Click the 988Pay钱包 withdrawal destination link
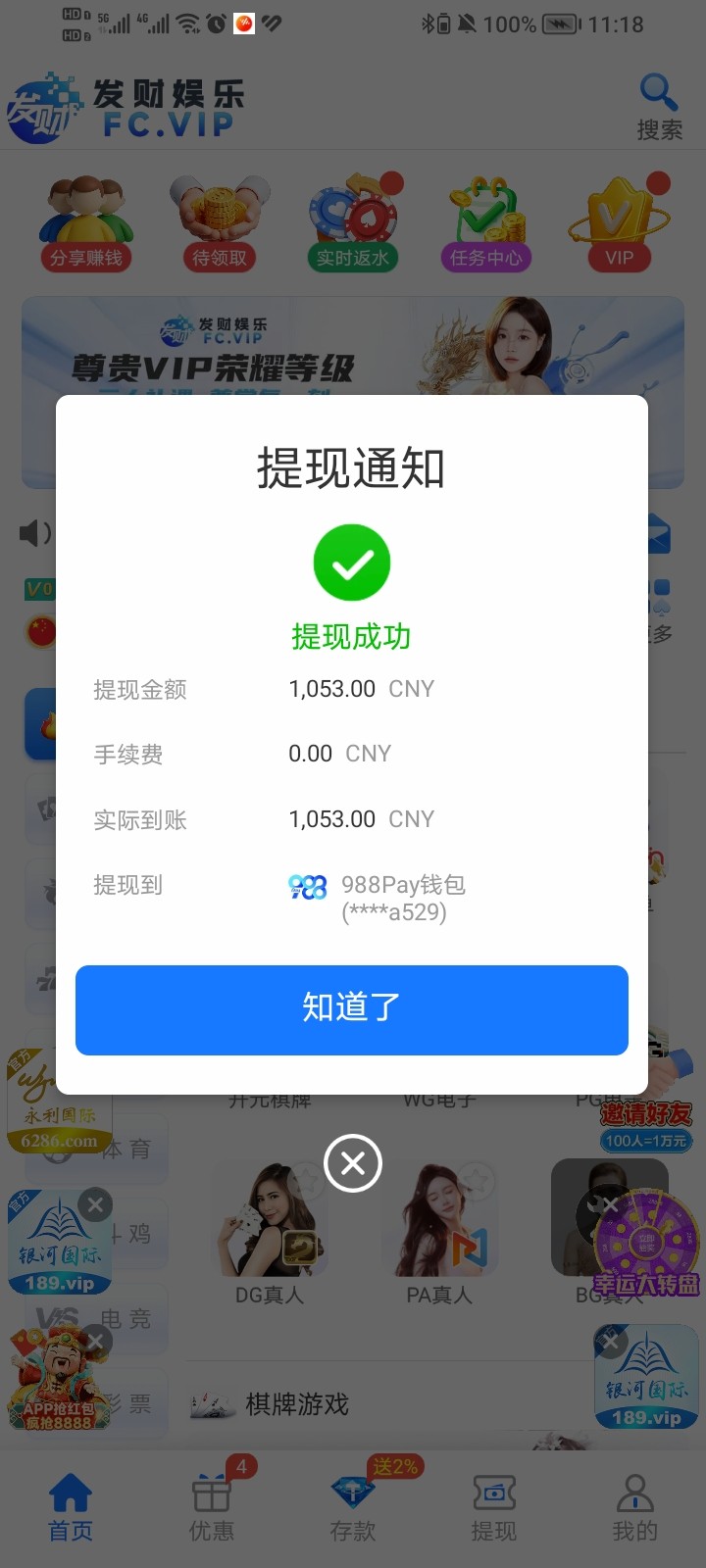This screenshot has height=1568, width=706. [402, 885]
